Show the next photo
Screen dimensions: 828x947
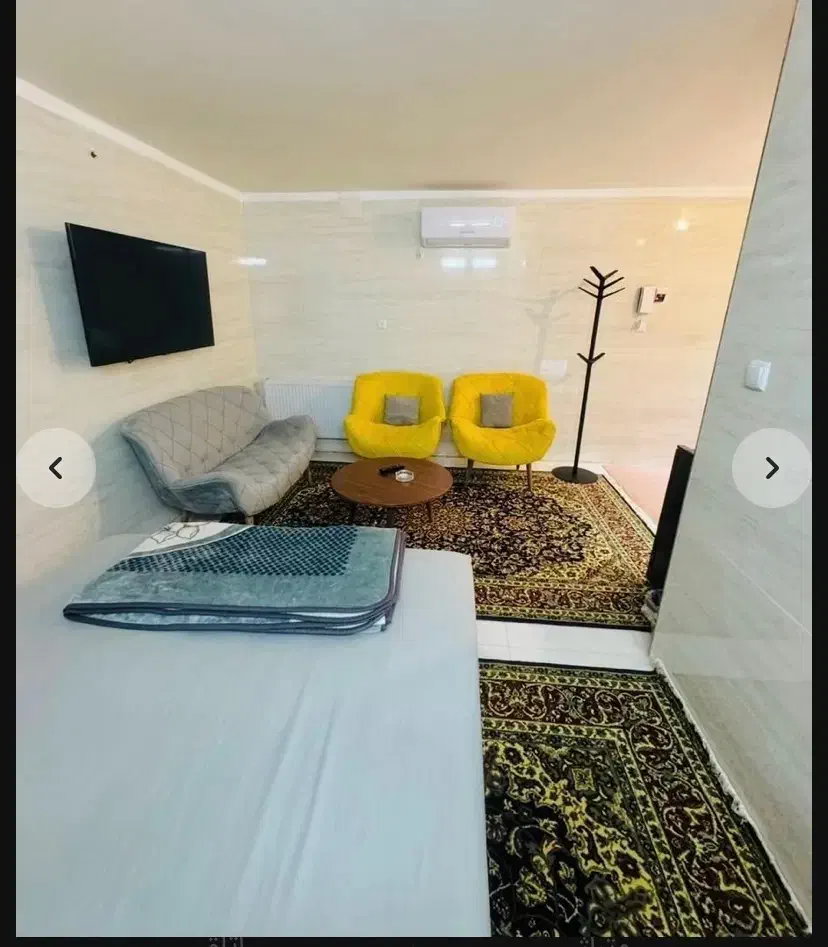771,468
